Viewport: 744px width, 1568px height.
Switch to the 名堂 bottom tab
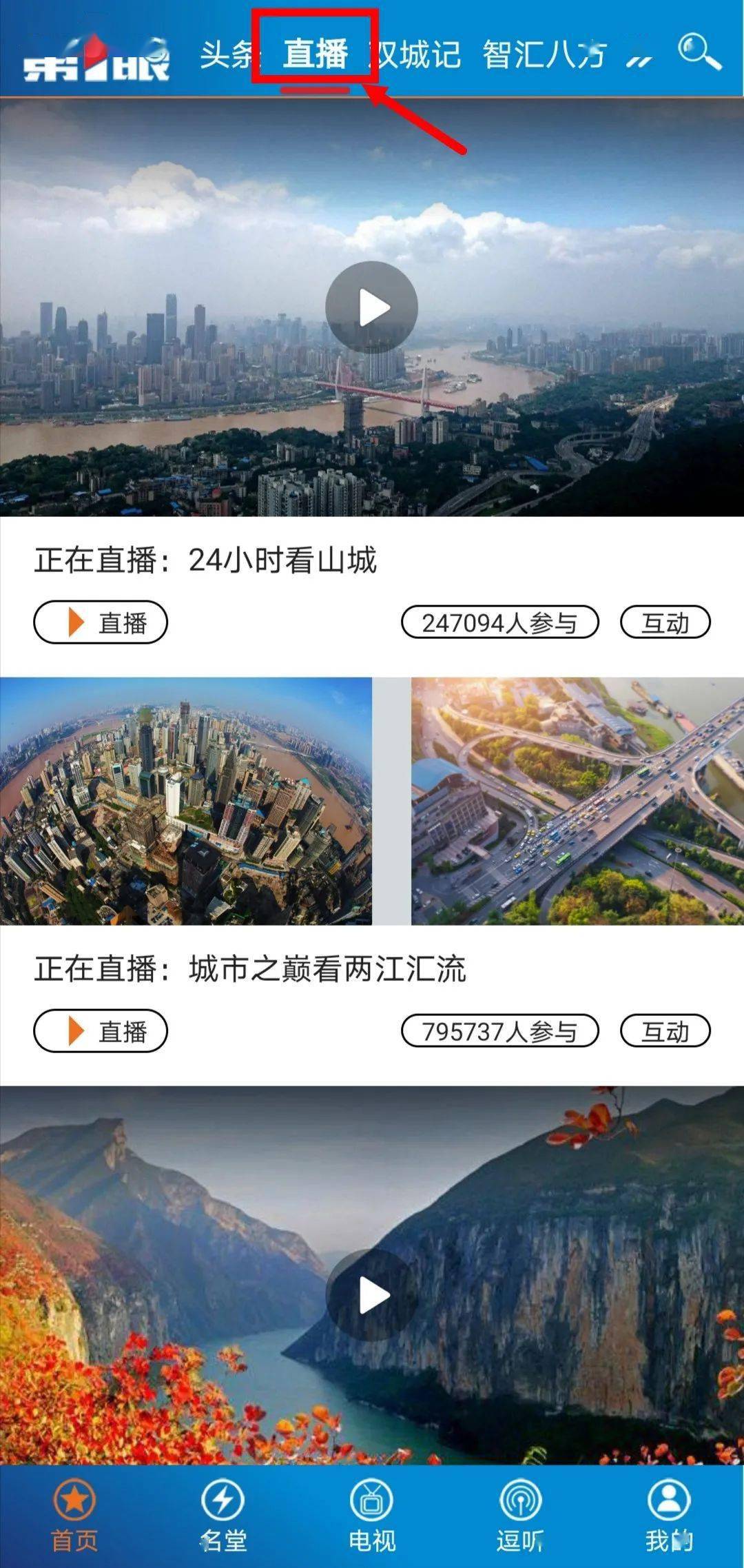point(223,1517)
